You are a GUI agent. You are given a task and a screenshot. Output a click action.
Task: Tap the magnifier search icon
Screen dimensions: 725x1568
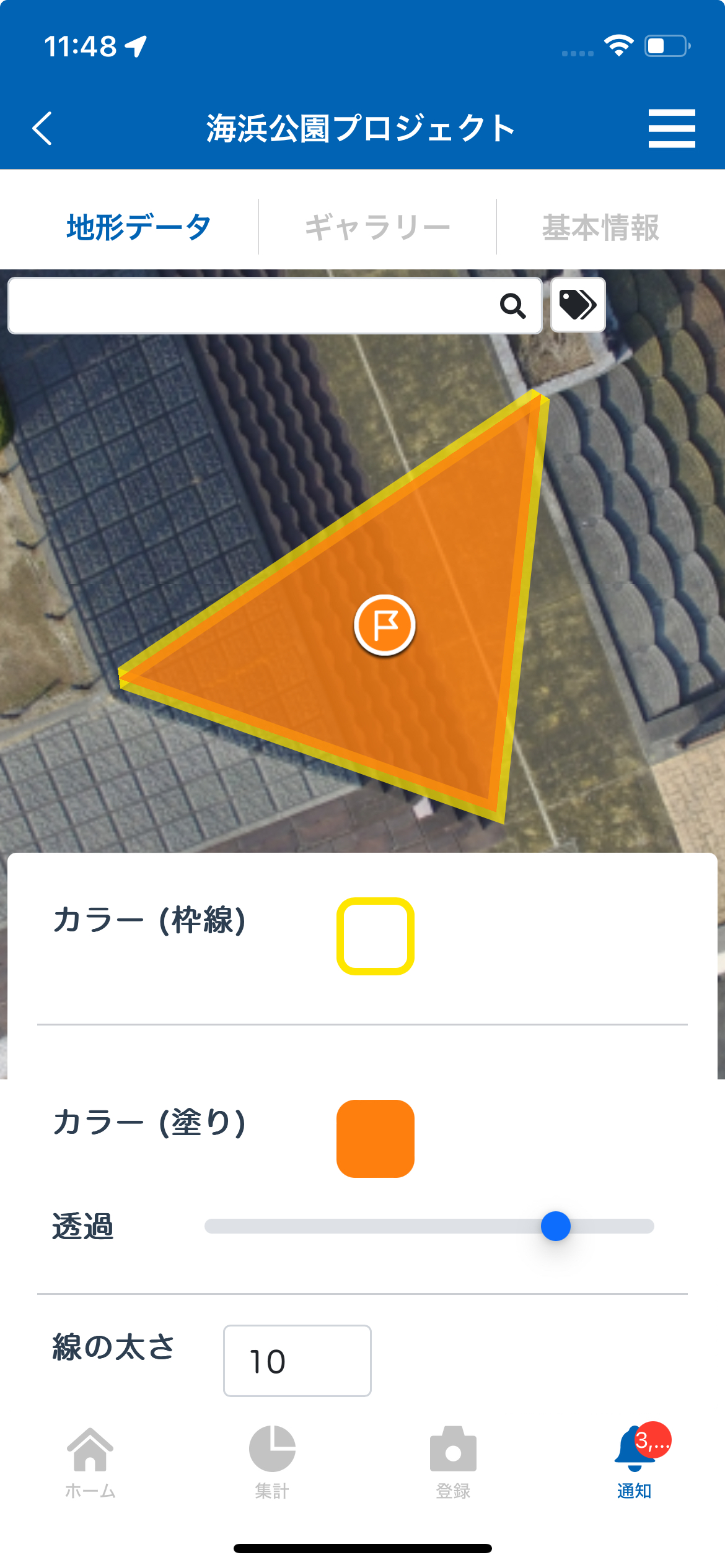tap(513, 305)
